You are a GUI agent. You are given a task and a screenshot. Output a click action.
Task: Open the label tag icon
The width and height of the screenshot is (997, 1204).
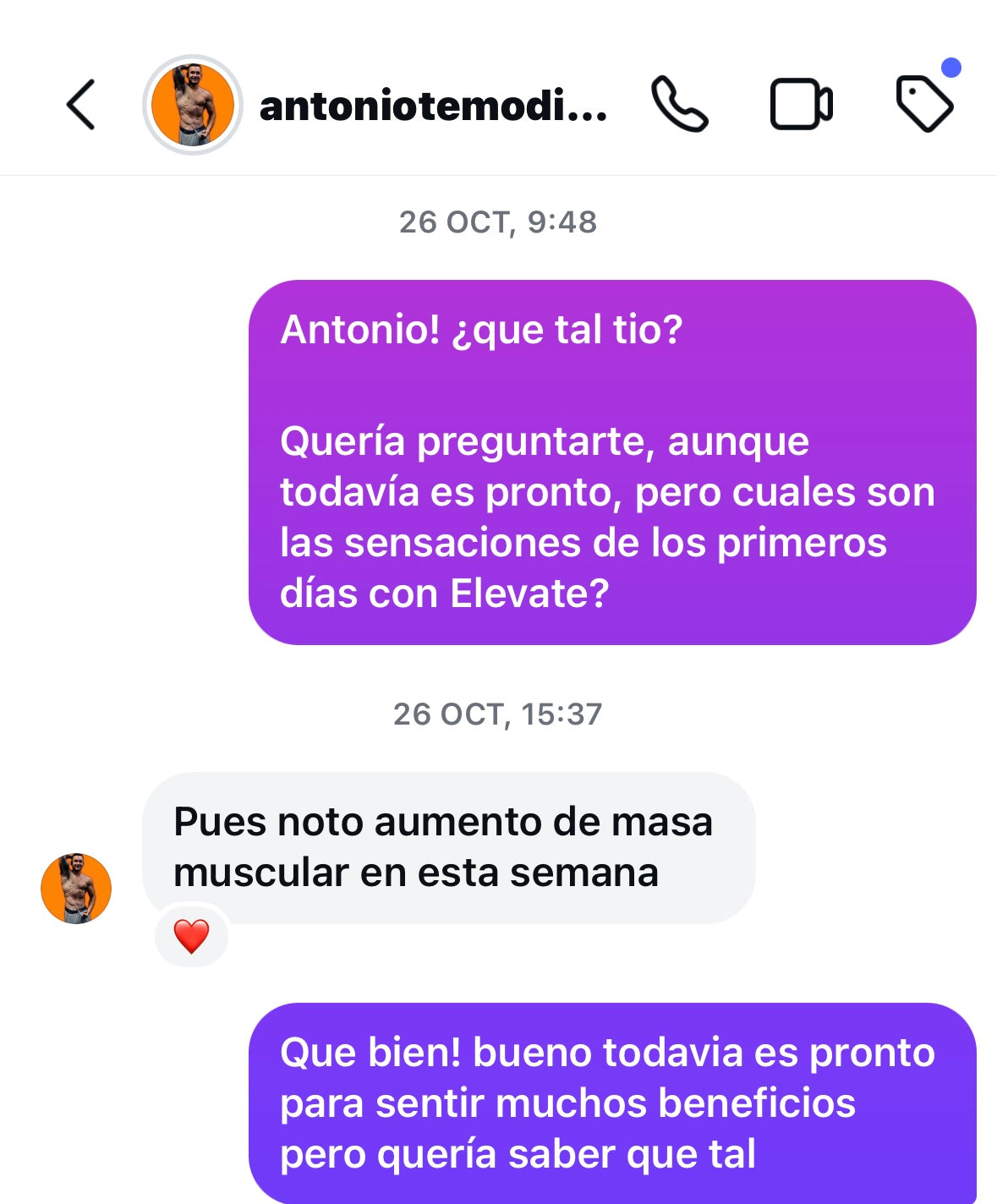(923, 105)
